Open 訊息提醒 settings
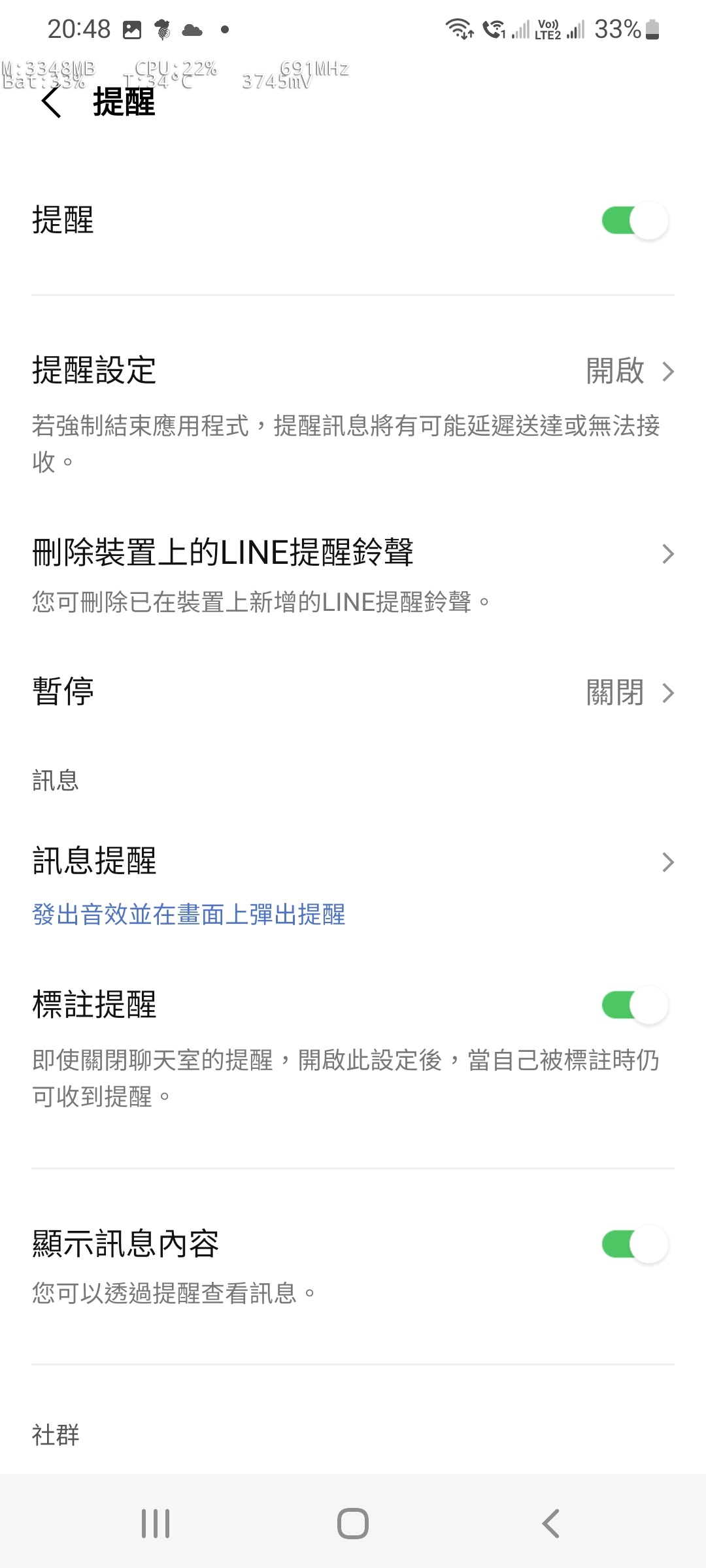The width and height of the screenshot is (706, 1568). 353,862
